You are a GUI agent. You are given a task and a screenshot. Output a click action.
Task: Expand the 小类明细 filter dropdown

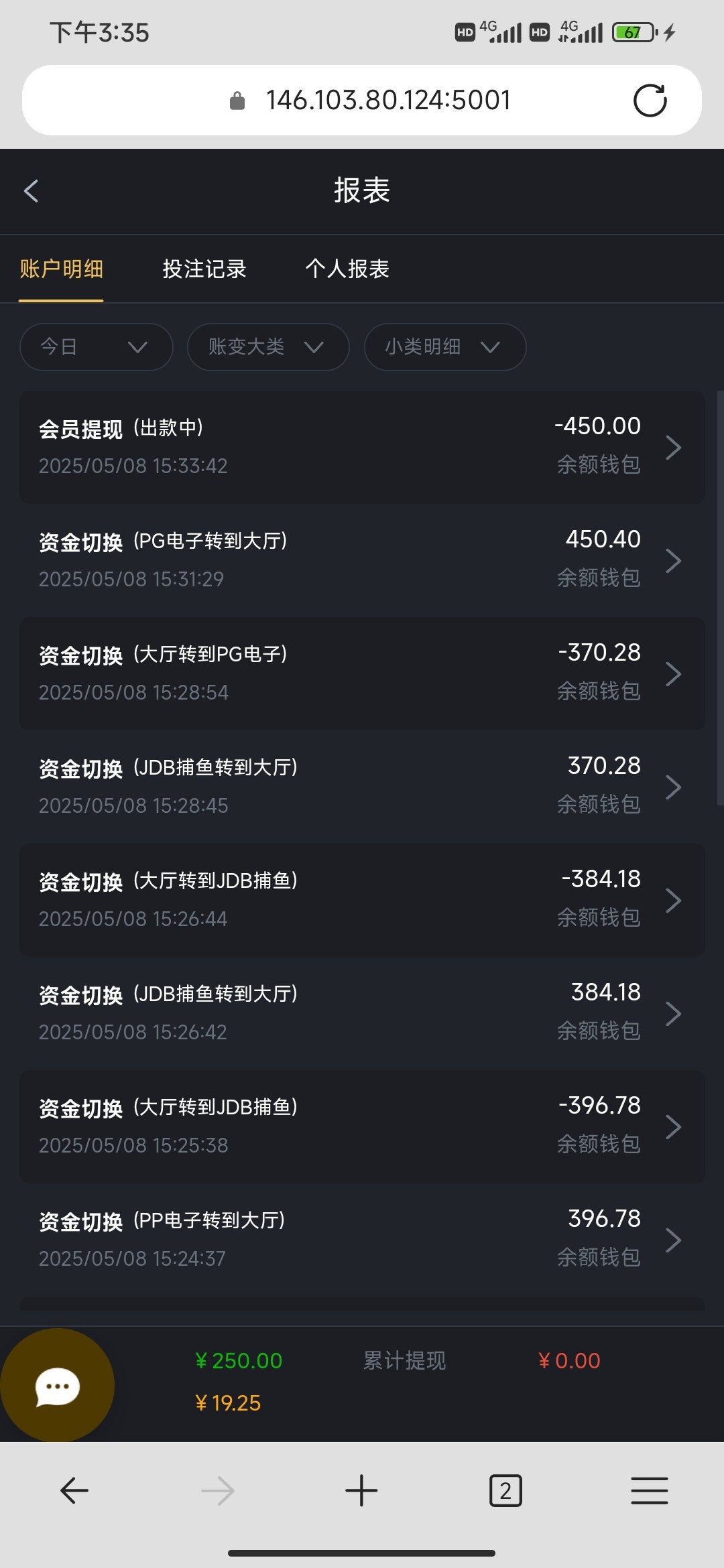[445, 347]
